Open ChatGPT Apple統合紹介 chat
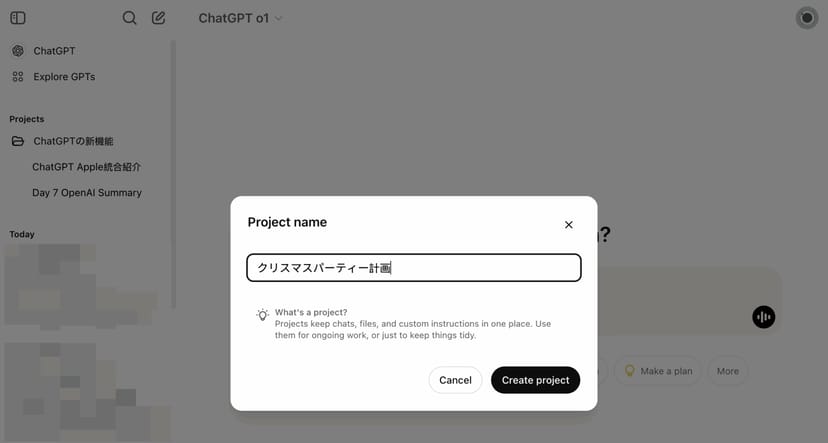This screenshot has height=443, width=828. 86,167
